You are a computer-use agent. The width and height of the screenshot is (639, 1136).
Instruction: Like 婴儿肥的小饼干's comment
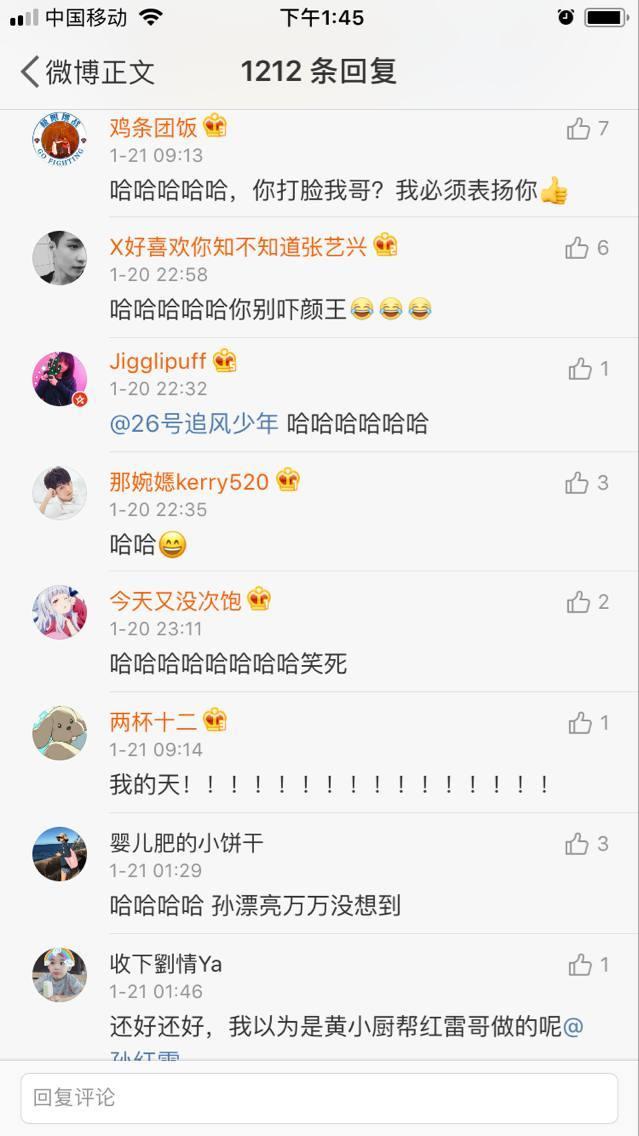(577, 844)
